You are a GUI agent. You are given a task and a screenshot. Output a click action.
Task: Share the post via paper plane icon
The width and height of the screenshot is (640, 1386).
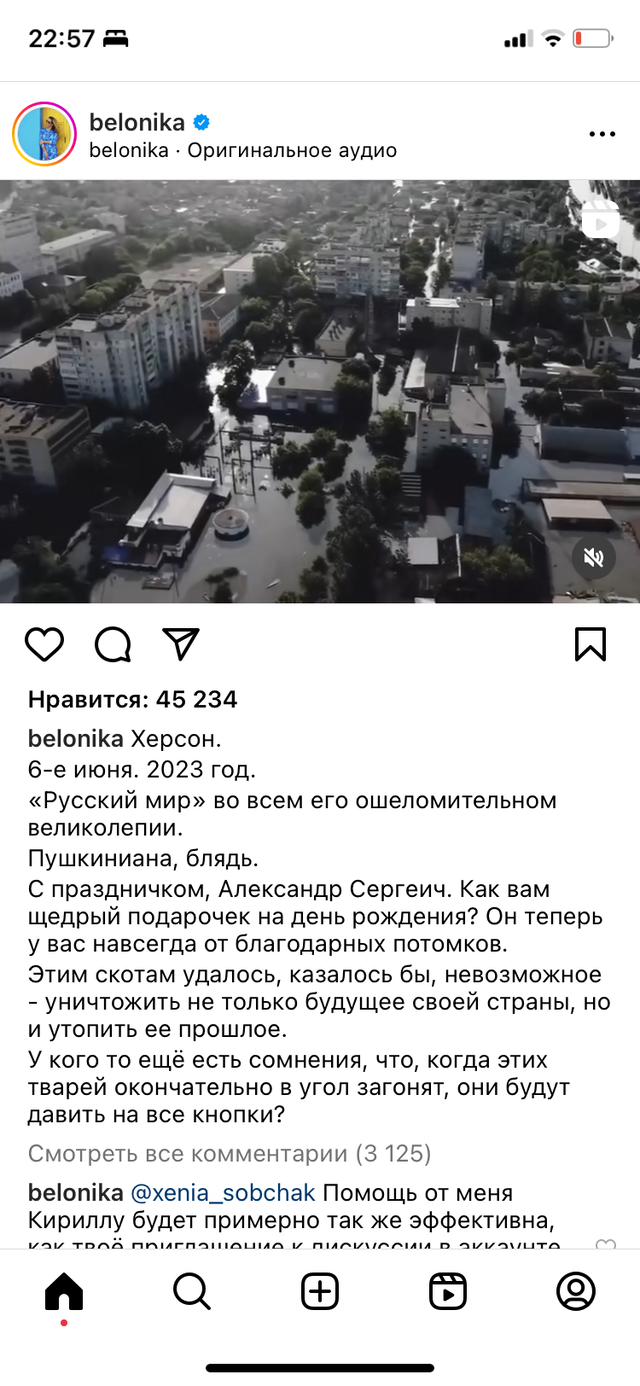(181, 644)
